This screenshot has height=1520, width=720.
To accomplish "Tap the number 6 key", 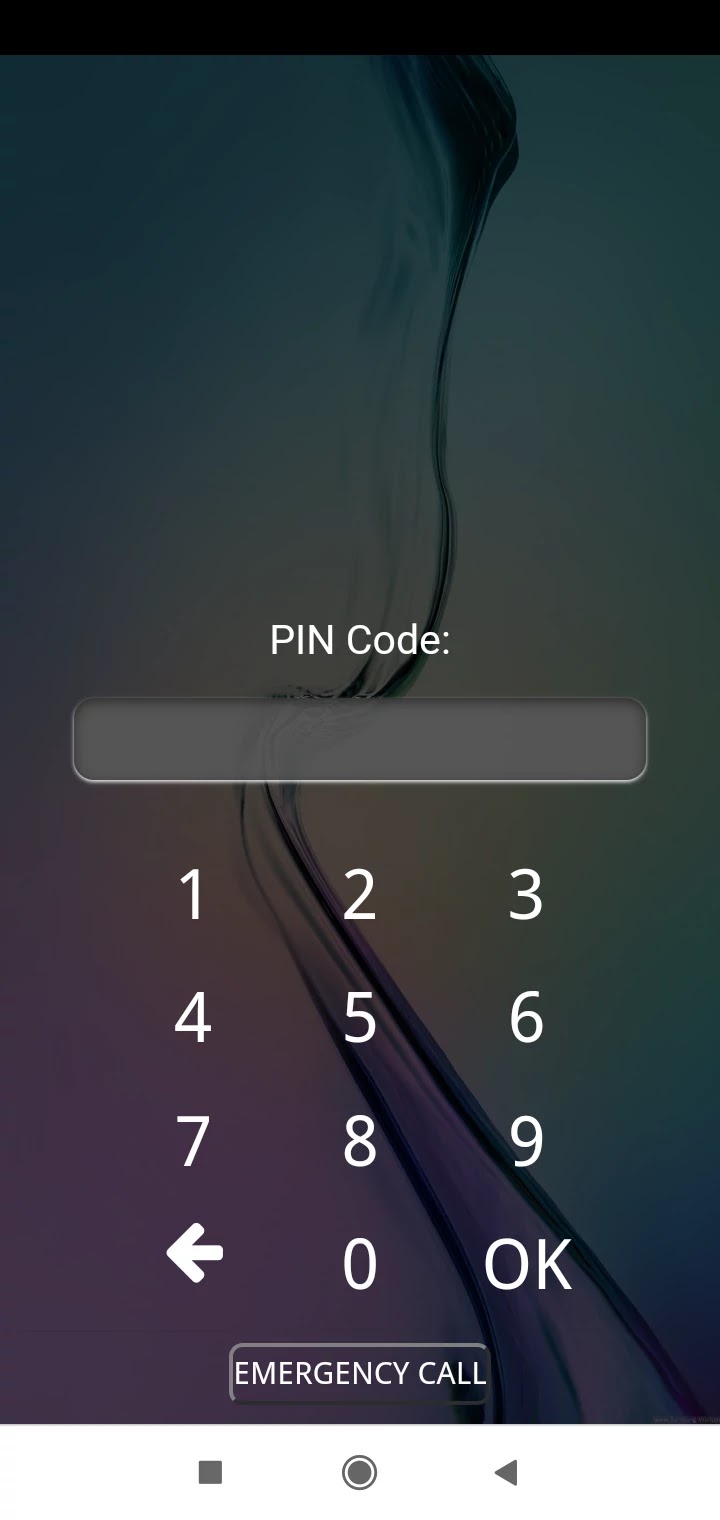I will point(526,1017).
